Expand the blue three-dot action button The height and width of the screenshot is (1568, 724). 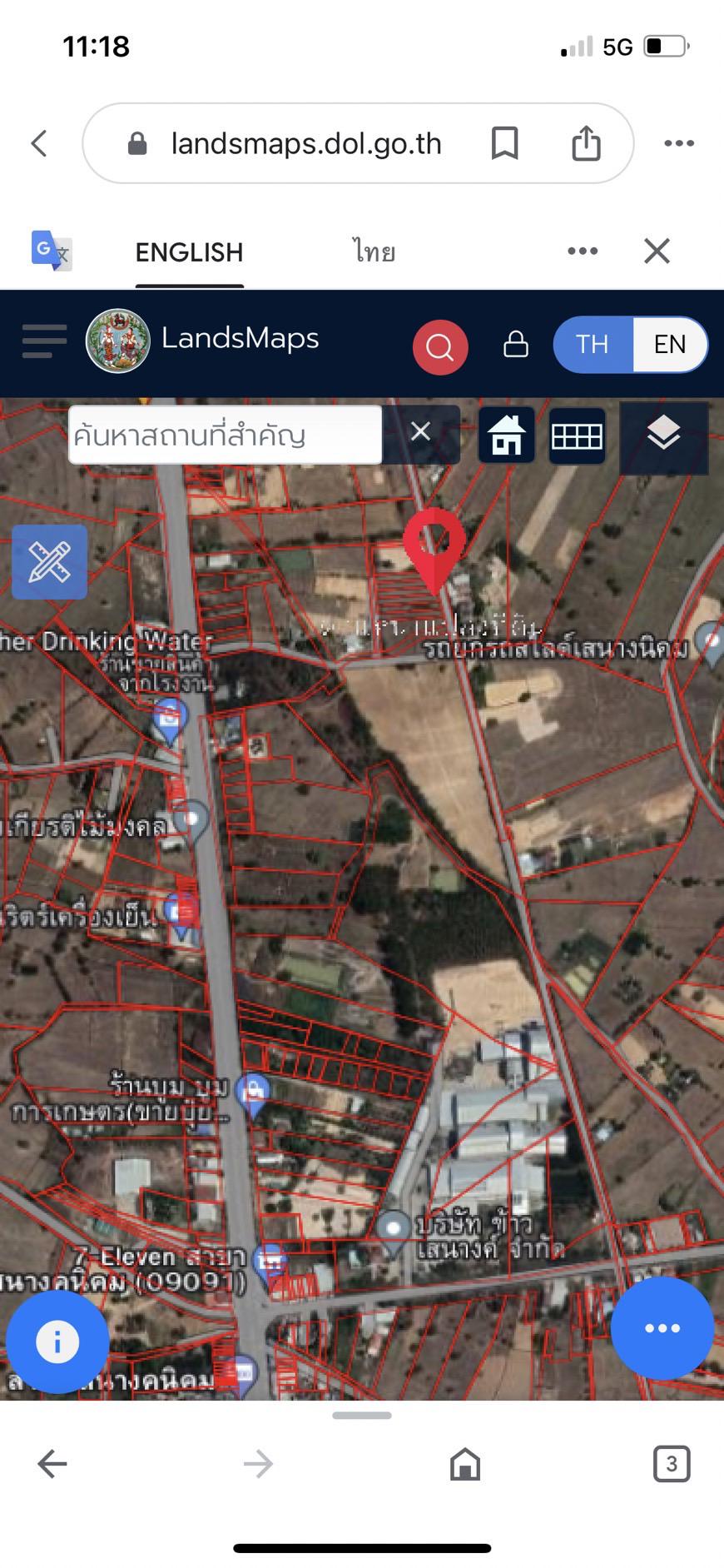click(662, 1328)
